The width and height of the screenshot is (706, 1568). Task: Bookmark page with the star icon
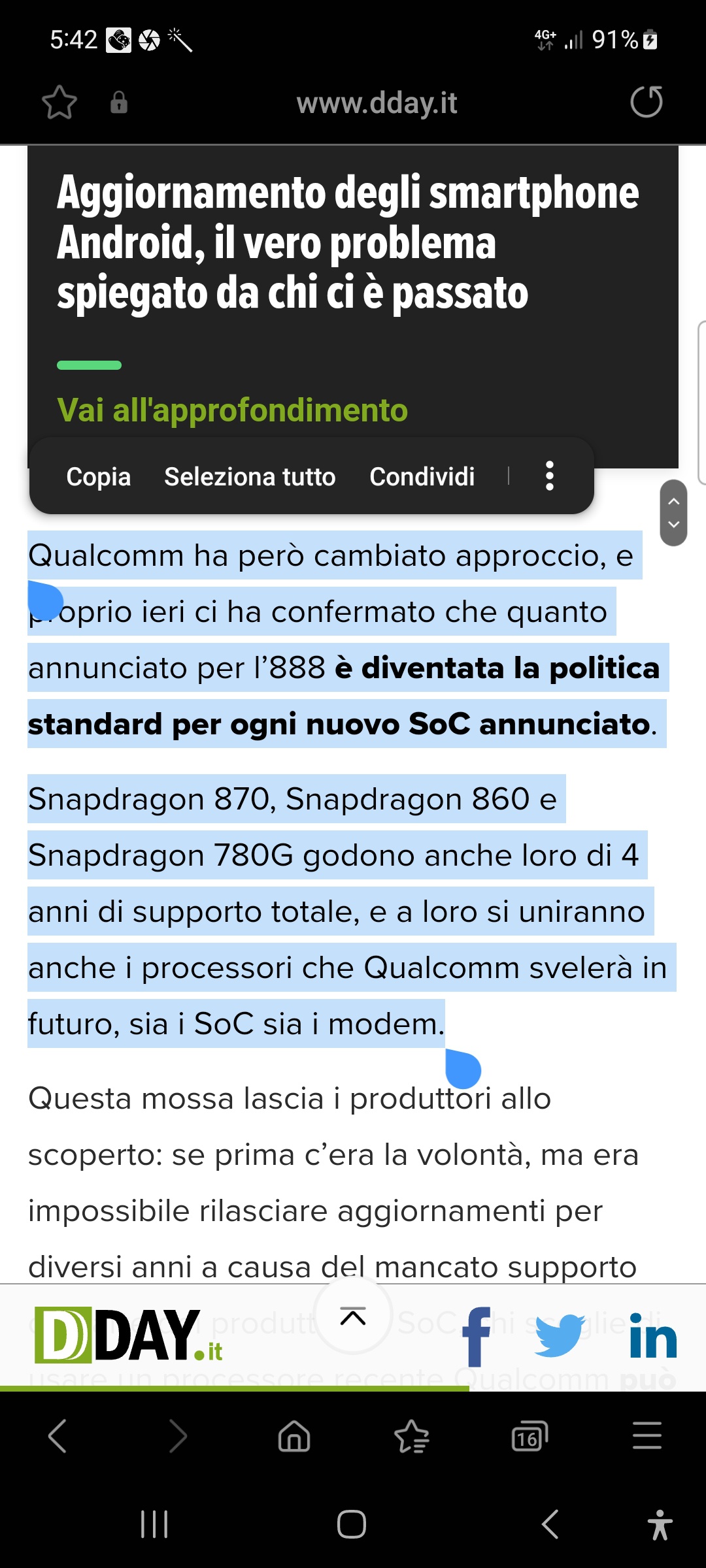coord(59,103)
